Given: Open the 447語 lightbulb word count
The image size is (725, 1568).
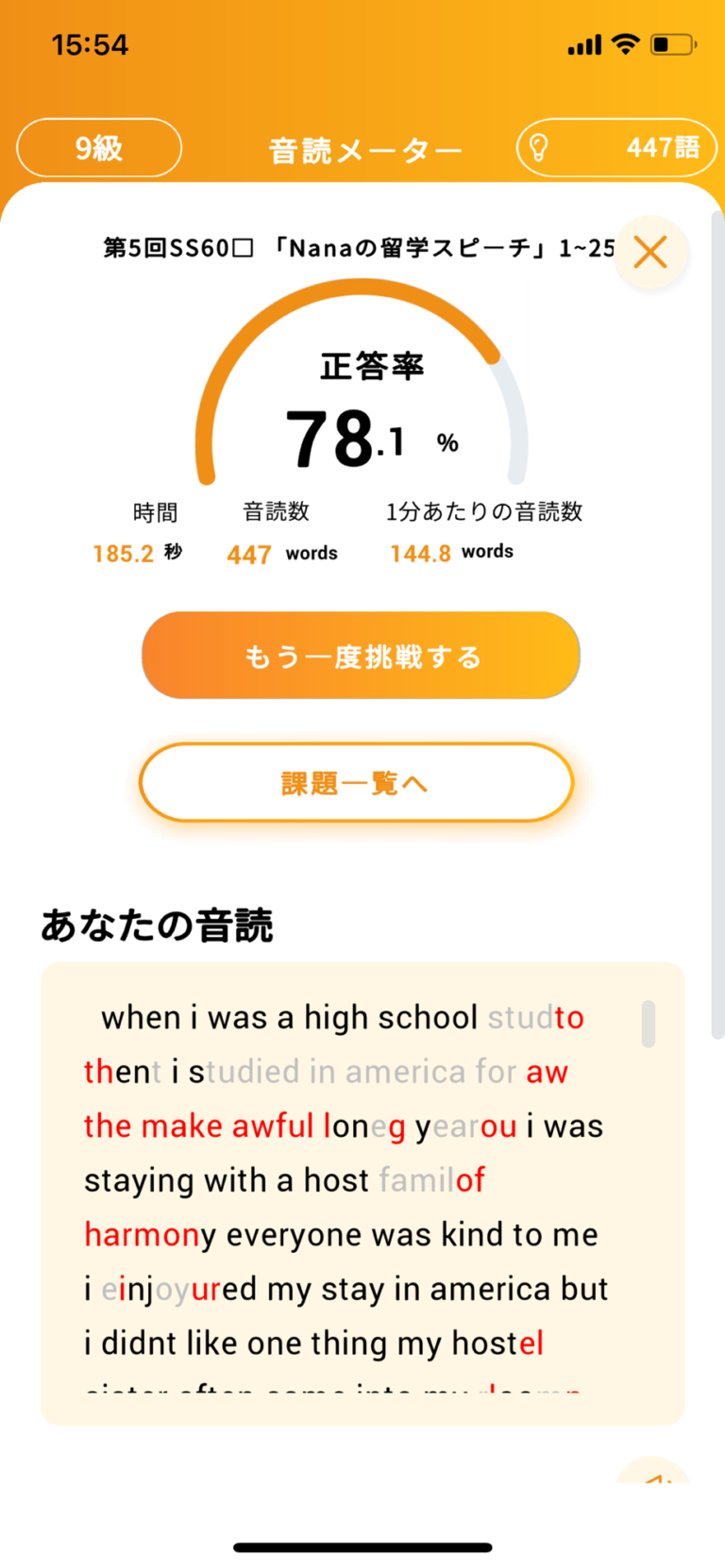Looking at the screenshot, I should (615, 148).
